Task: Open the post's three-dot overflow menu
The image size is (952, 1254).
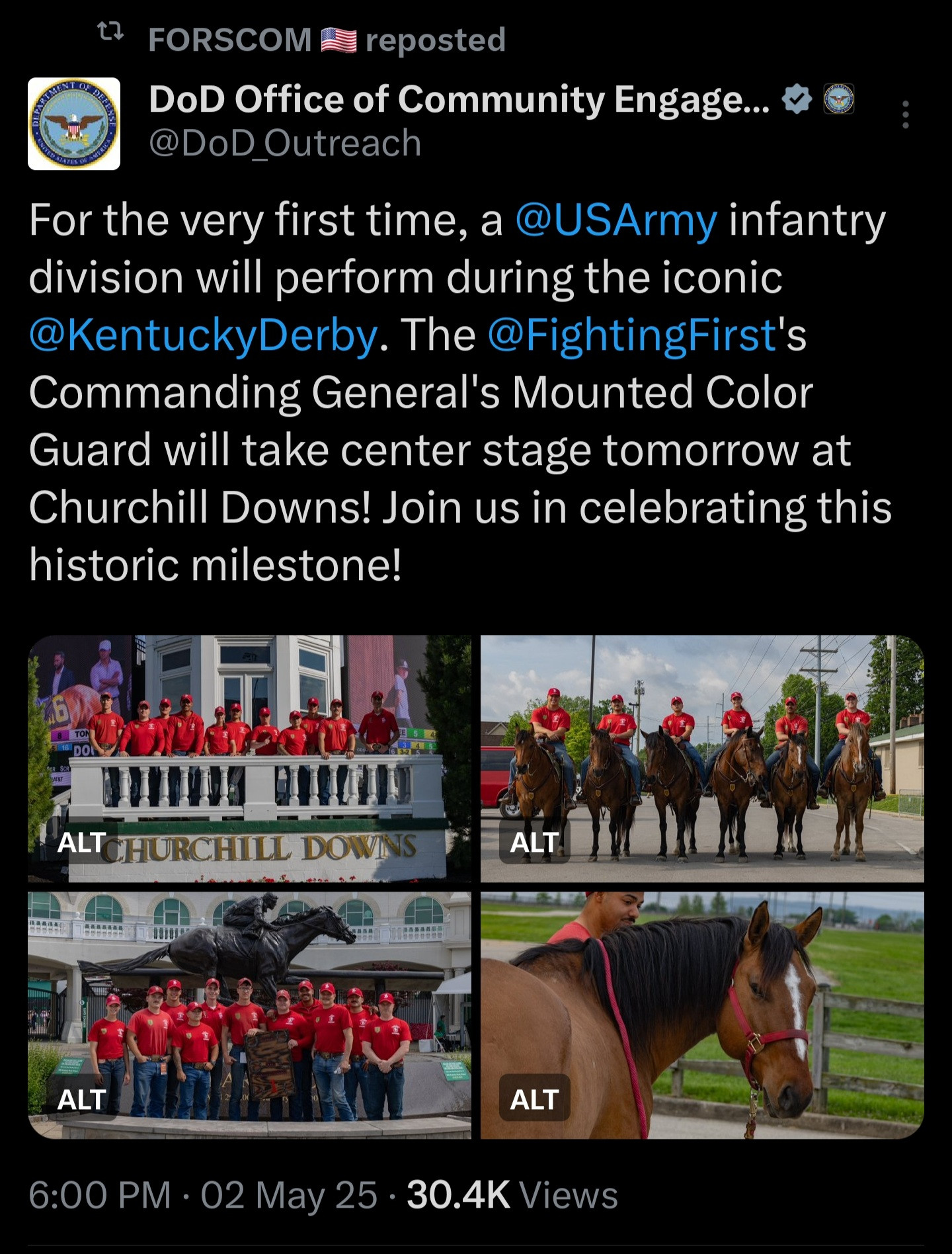Action: click(905, 115)
